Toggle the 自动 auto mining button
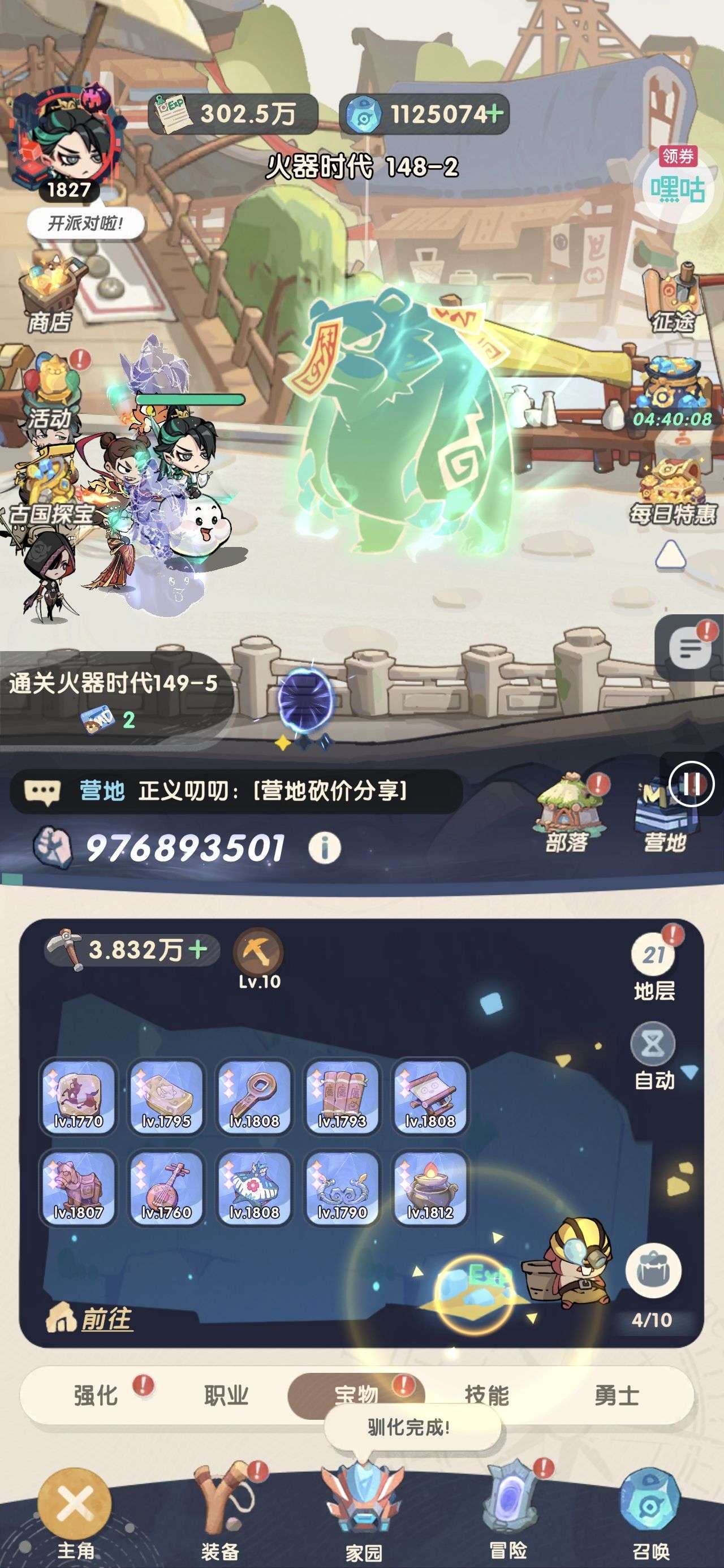The height and width of the screenshot is (1568, 724). [653, 1056]
